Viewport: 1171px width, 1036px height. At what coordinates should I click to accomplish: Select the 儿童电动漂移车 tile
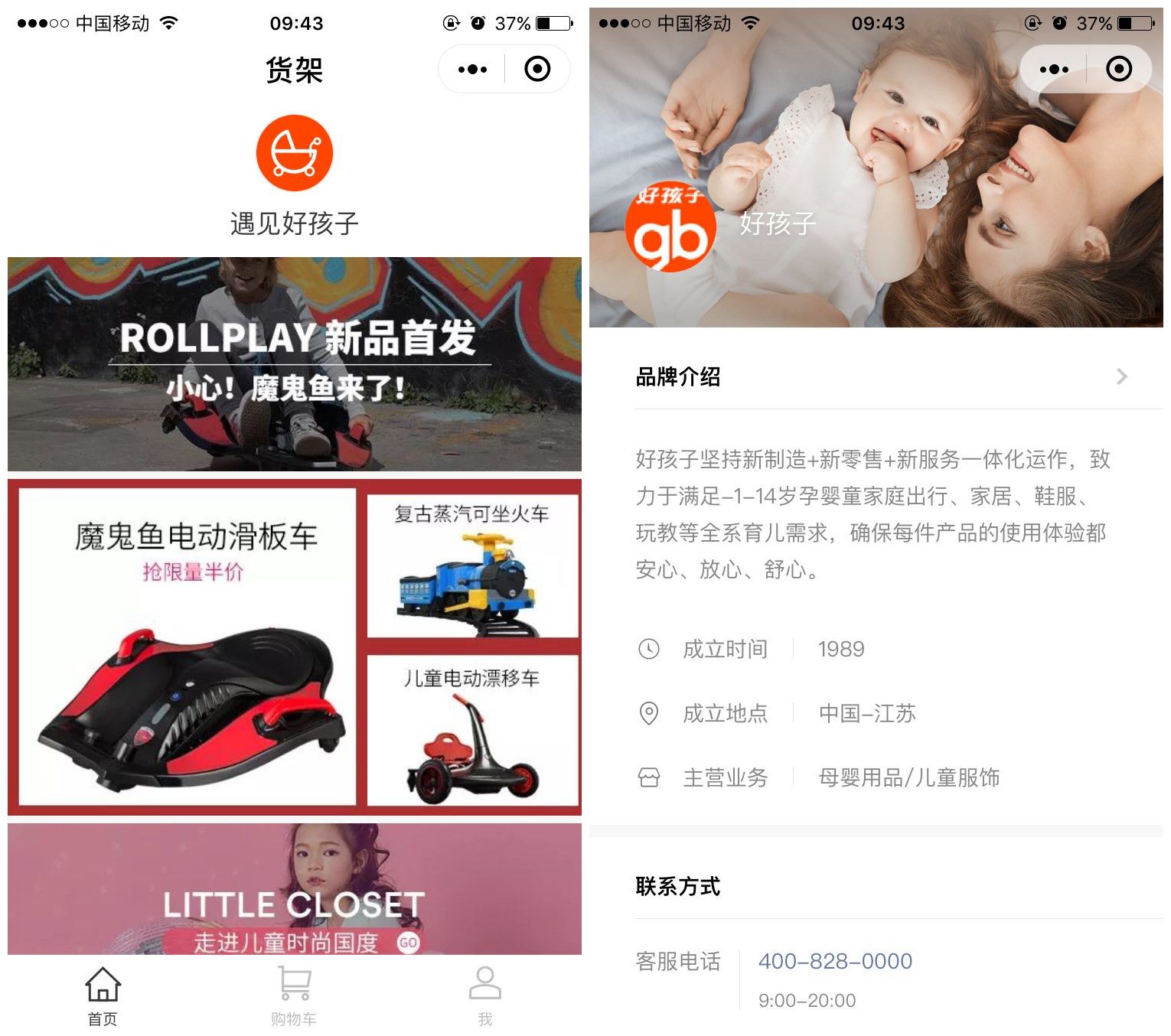pyautogui.click(x=472, y=729)
